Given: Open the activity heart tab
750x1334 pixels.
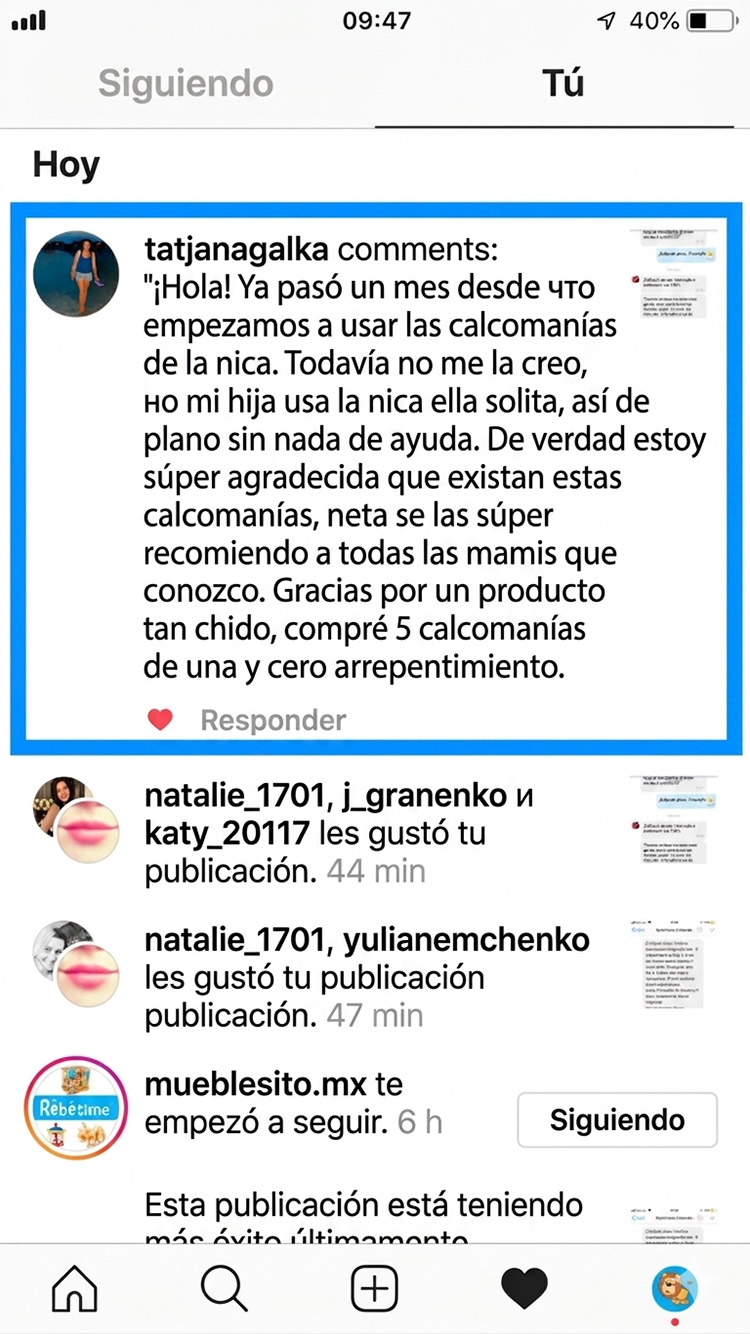Looking at the screenshot, I should click(x=524, y=1289).
